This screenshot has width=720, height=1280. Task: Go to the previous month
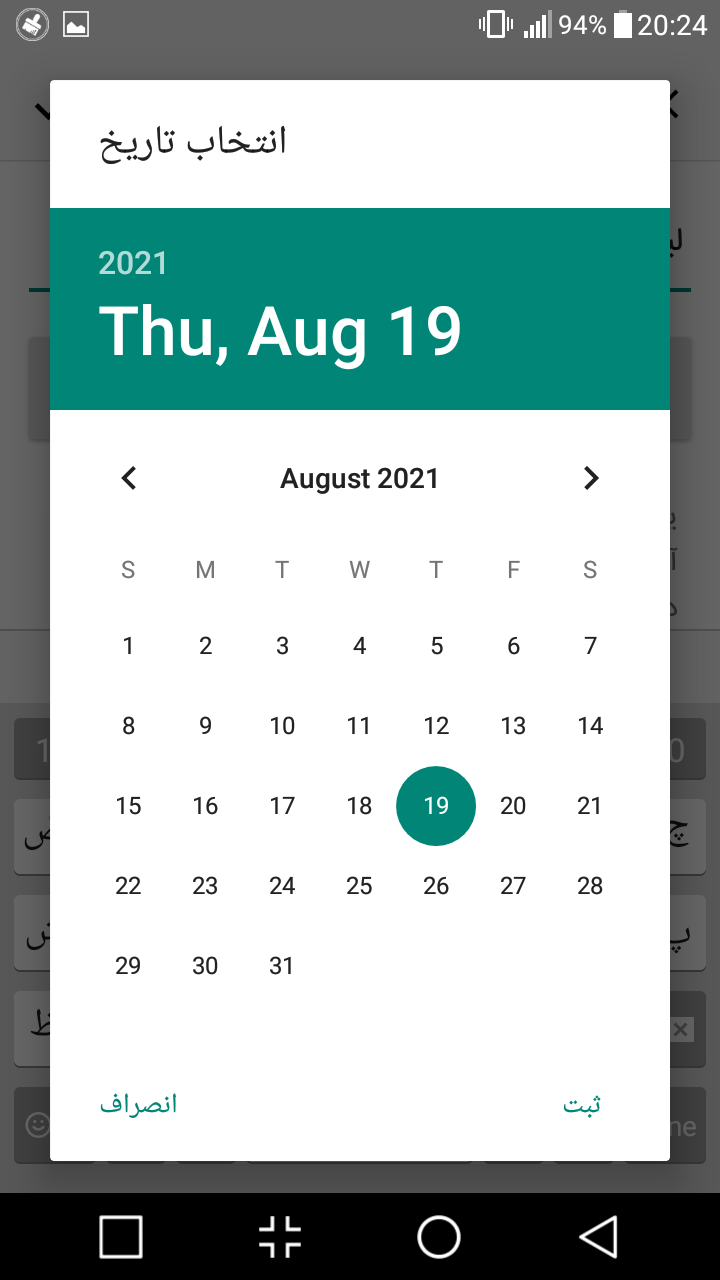129,479
